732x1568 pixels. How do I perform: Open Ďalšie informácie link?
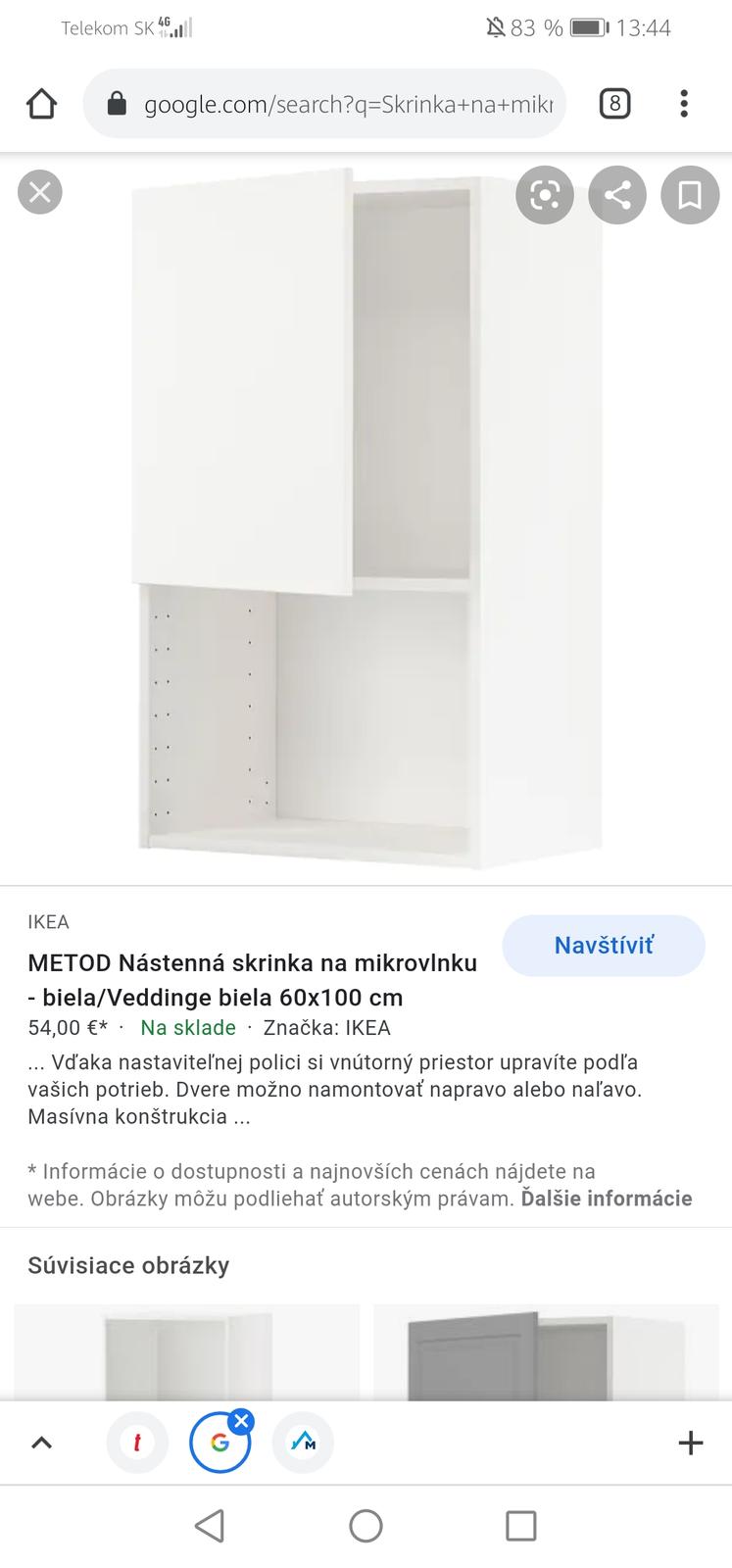point(607,1199)
